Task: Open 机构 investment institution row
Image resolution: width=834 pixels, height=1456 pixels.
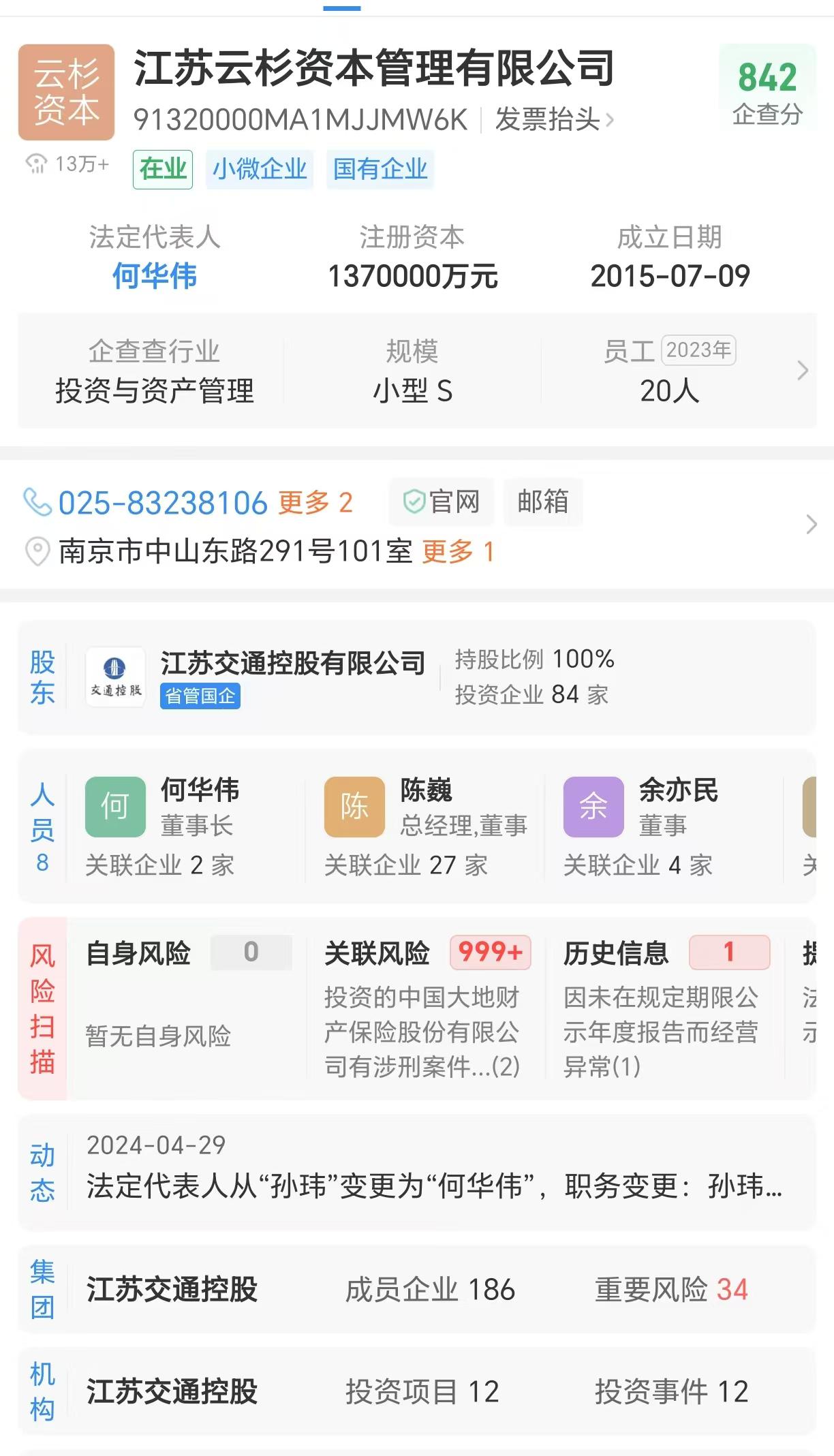Action: click(417, 1392)
